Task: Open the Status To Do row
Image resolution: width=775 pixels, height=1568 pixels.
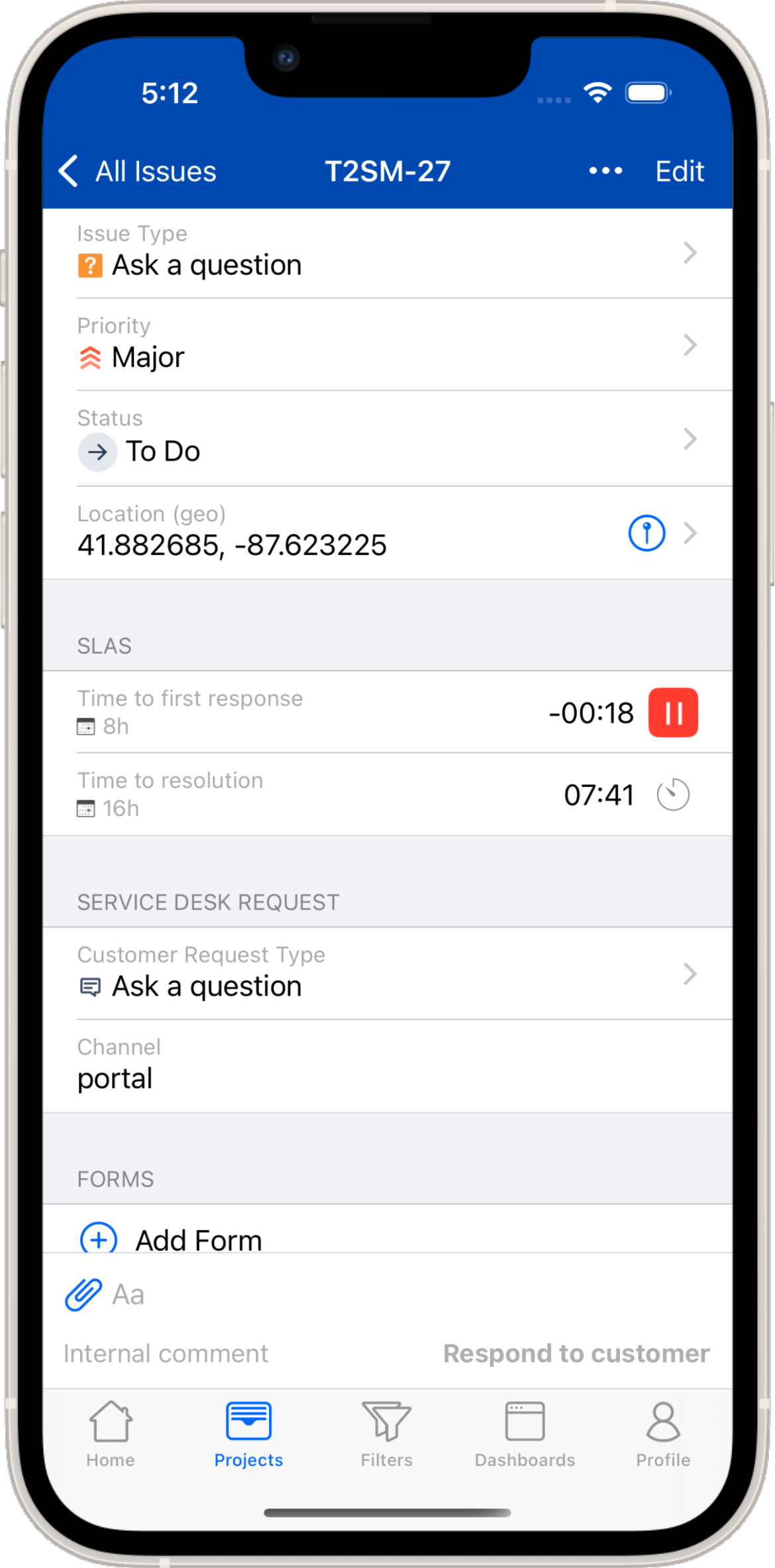Action: click(x=387, y=439)
